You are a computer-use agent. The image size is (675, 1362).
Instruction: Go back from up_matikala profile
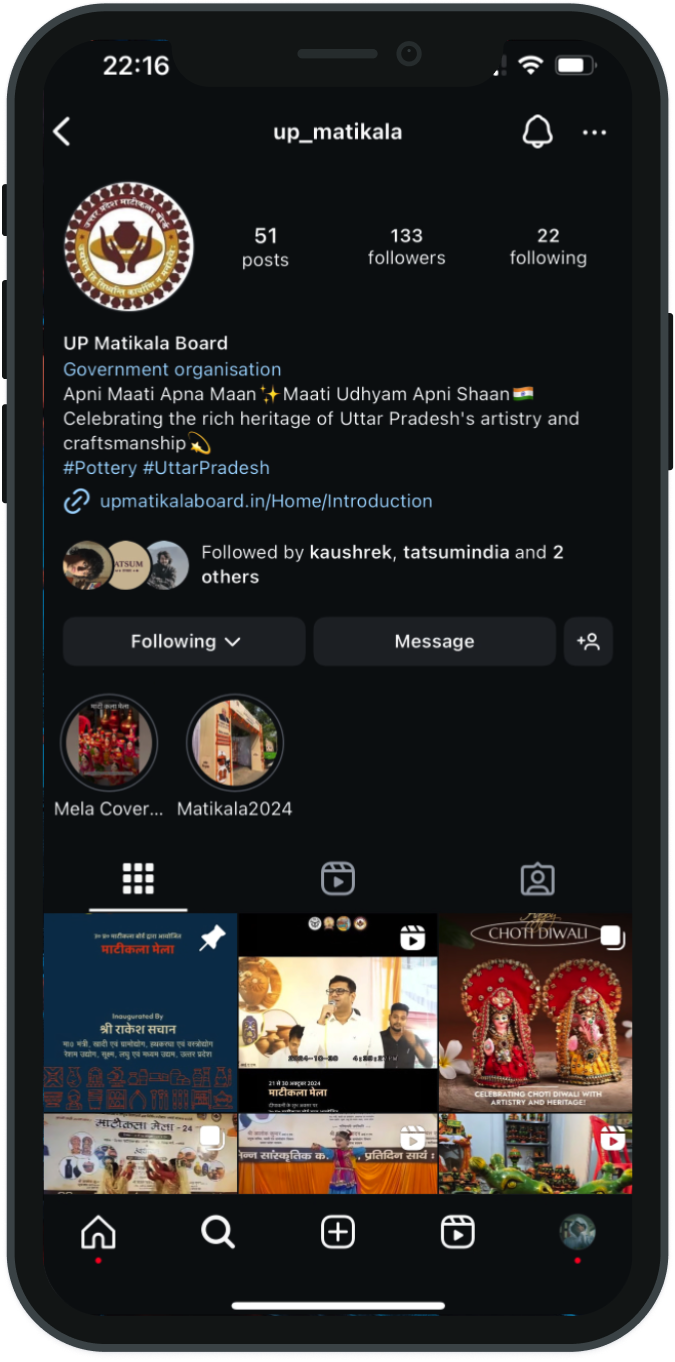coord(62,132)
